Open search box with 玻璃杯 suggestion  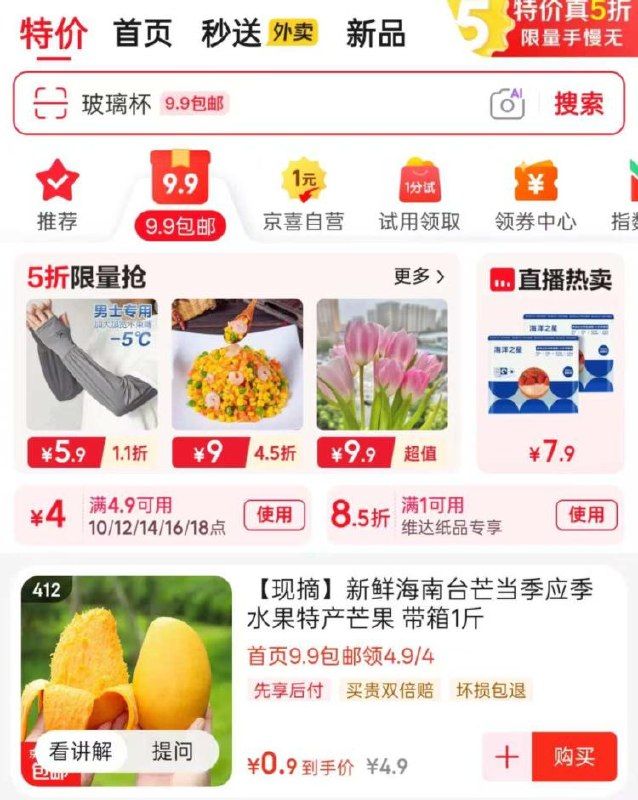300,104
